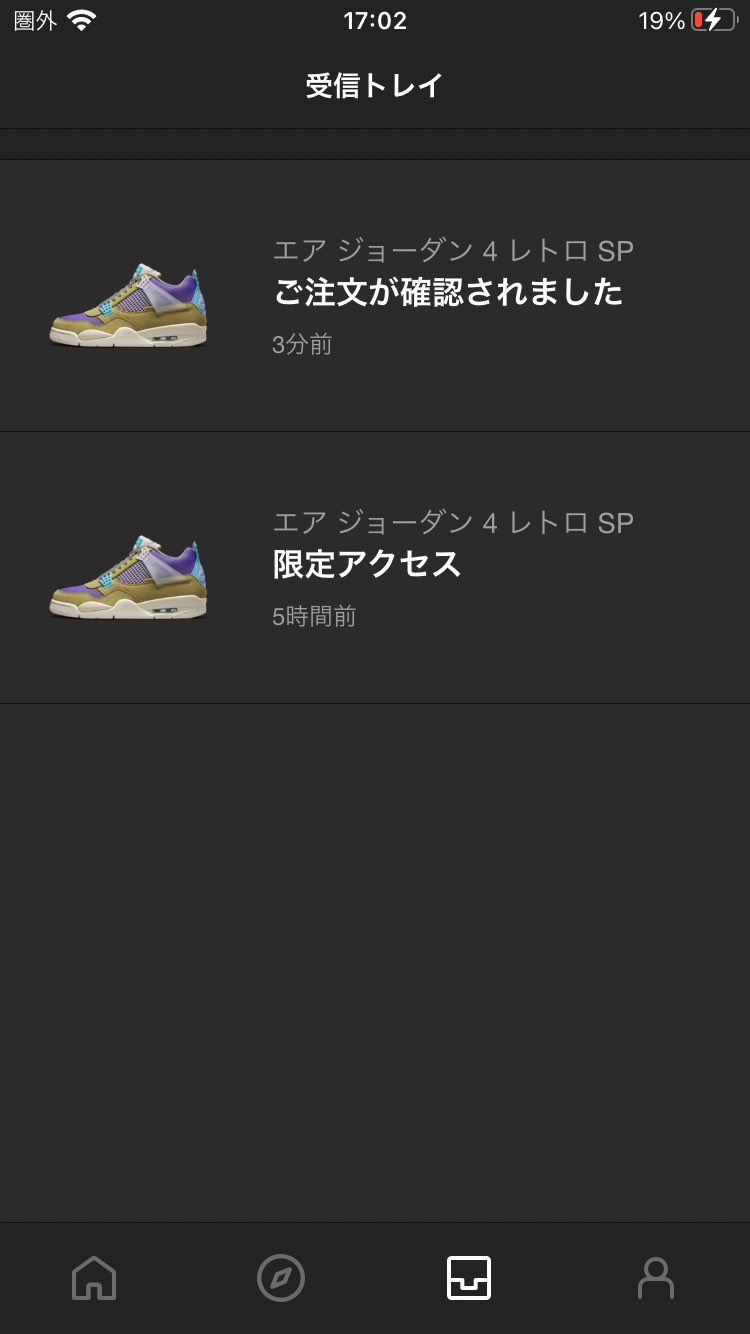750x1334 pixels.
Task: Tap the 19% battery percentage label
Action: (x=660, y=20)
